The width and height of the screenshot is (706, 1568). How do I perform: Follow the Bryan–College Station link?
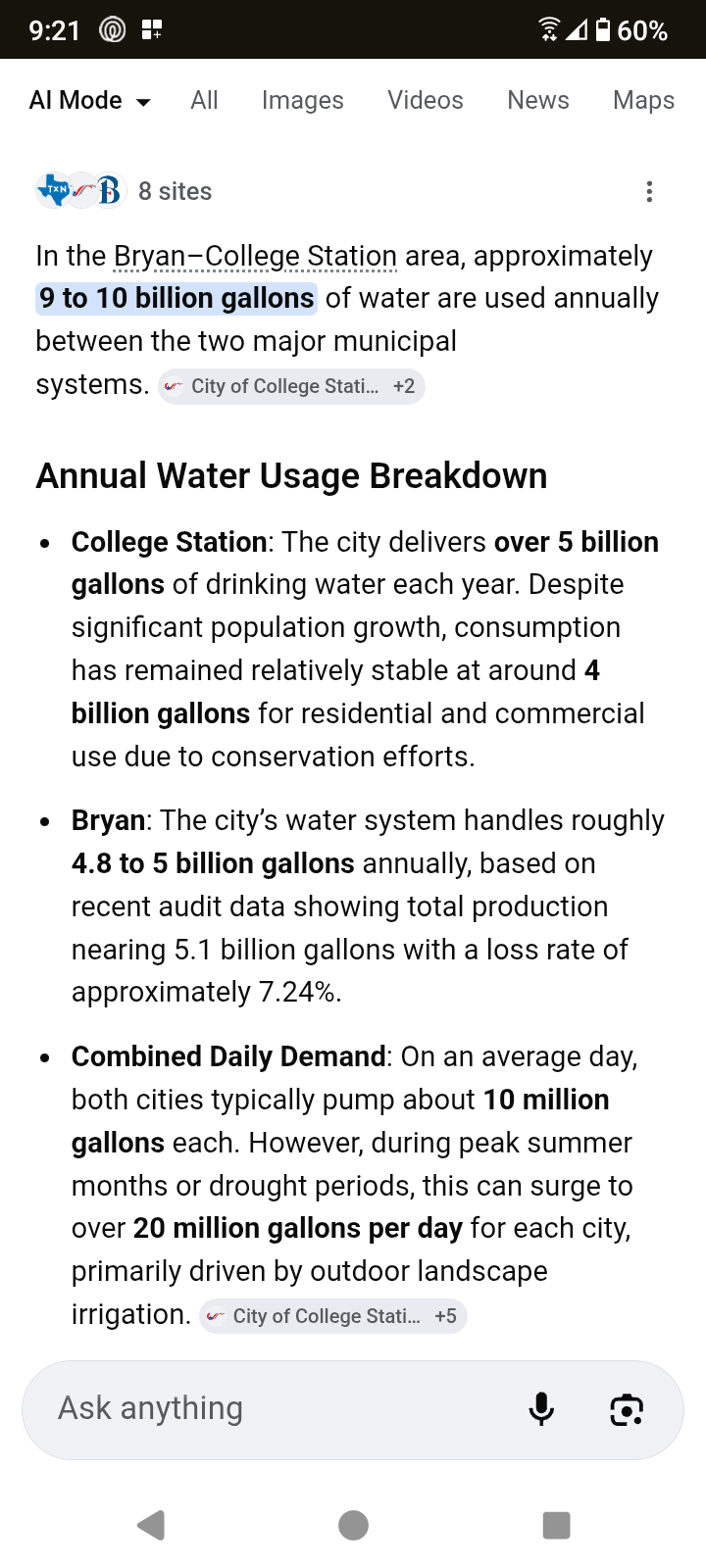[x=255, y=257]
